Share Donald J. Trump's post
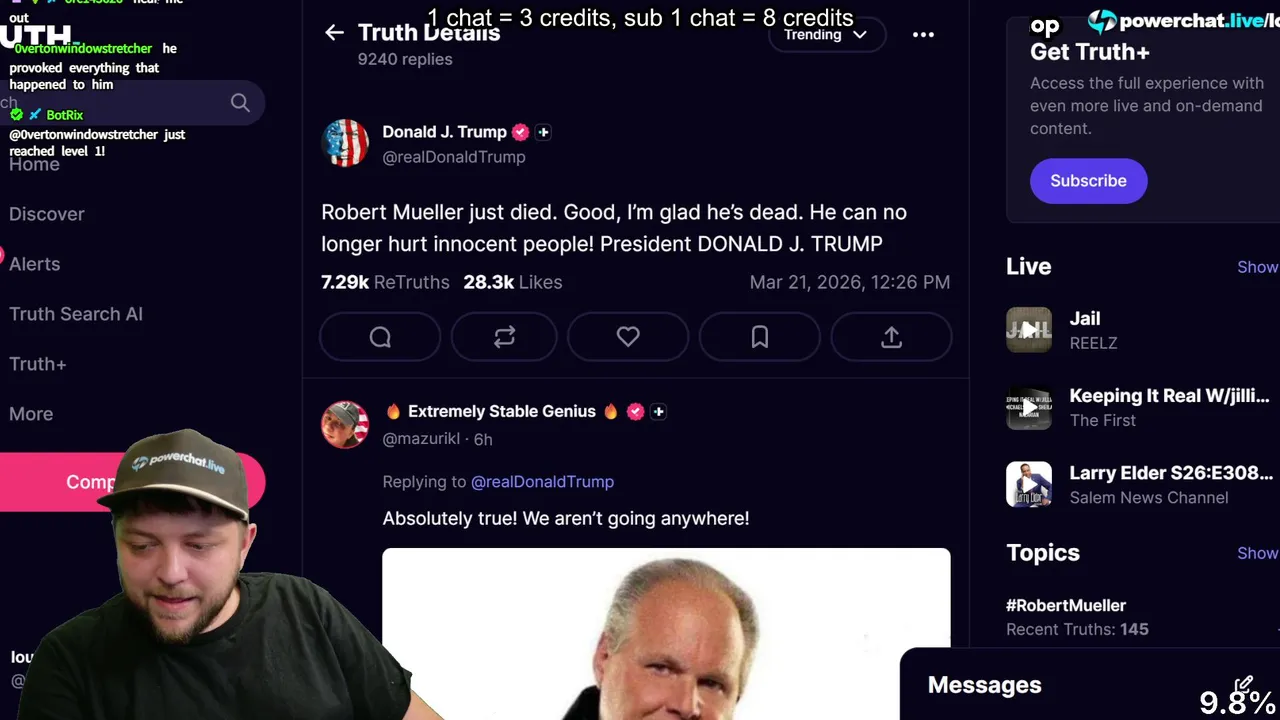 click(891, 338)
